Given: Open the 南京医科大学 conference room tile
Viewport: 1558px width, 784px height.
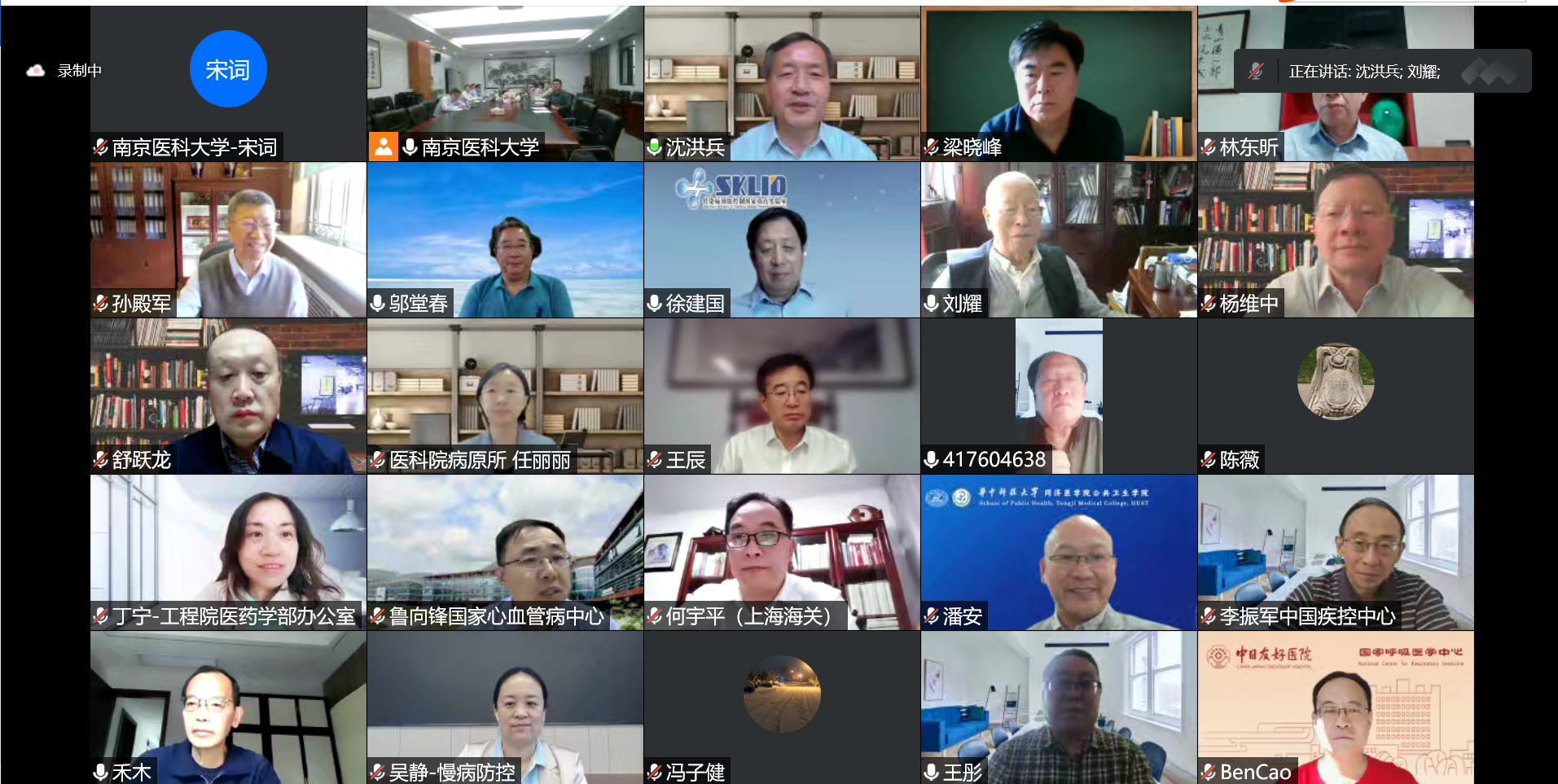Looking at the screenshot, I should point(505,83).
